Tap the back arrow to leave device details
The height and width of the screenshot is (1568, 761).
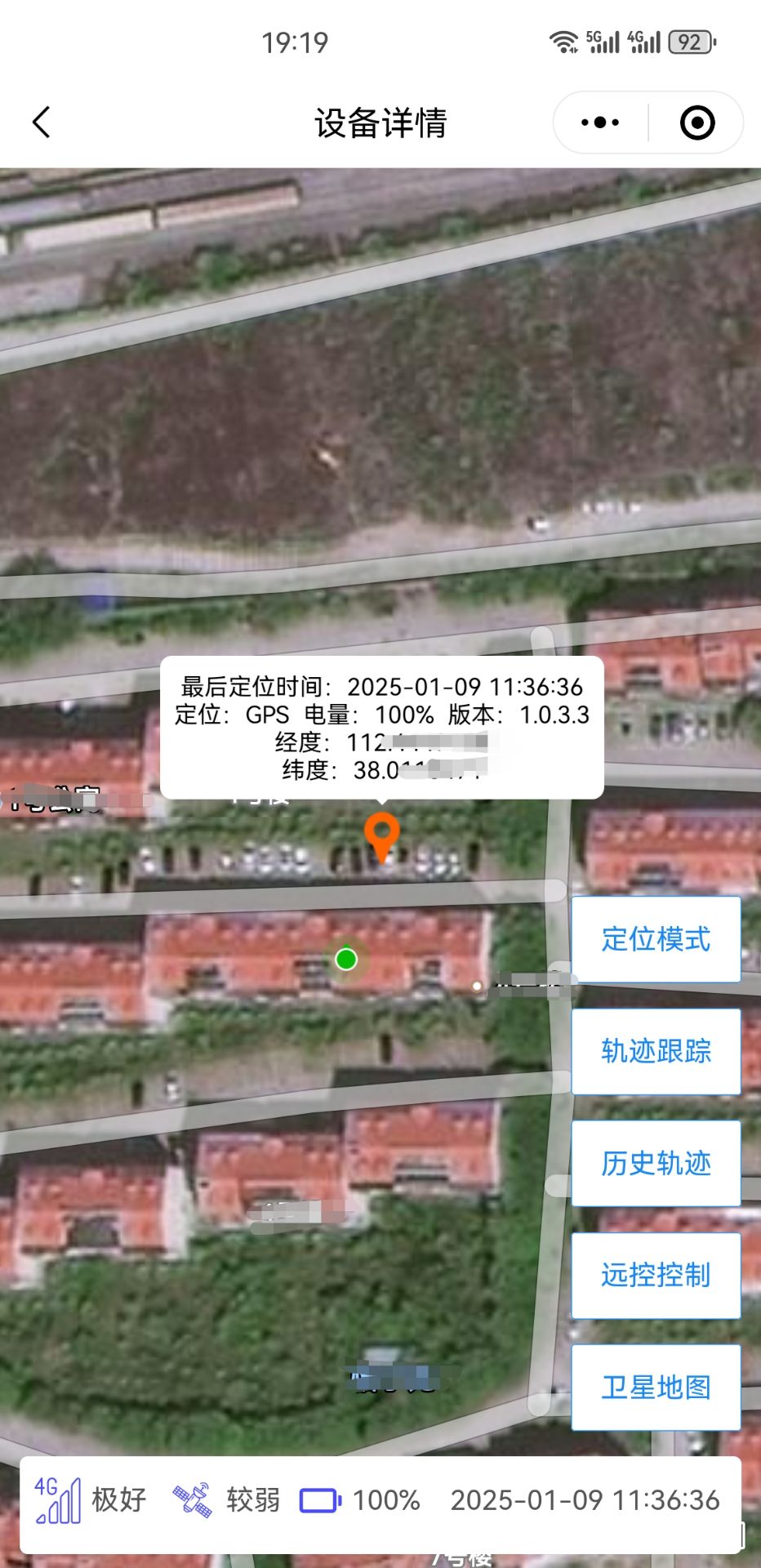coord(41,121)
